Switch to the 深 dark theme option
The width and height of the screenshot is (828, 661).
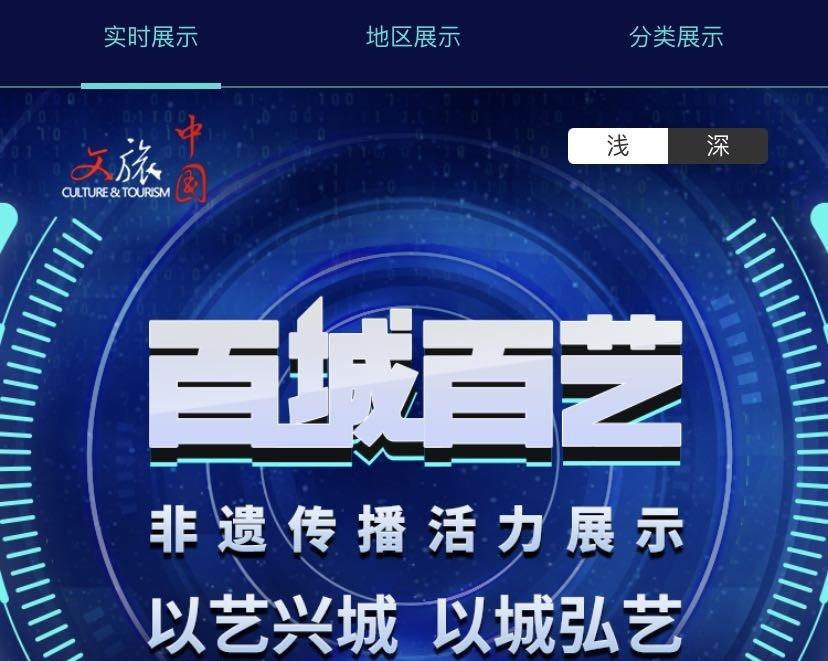tap(717, 146)
